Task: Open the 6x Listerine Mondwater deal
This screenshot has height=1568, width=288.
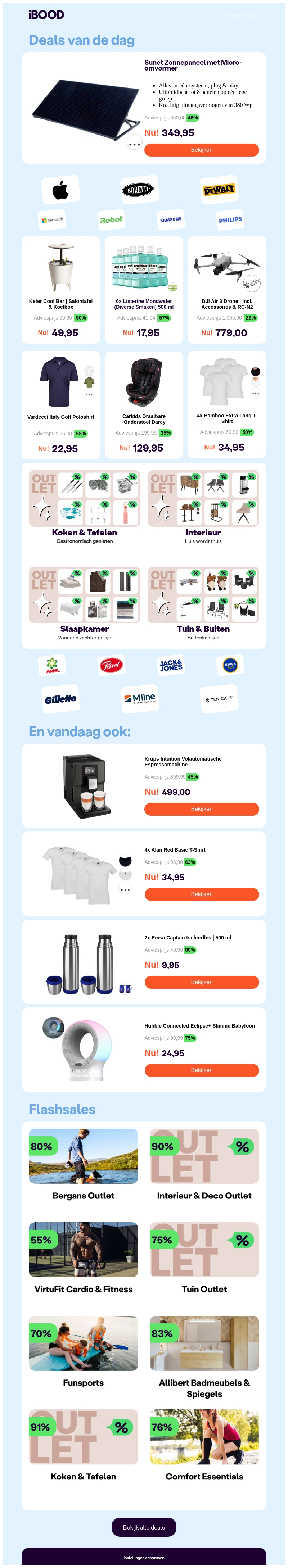Action: (x=144, y=290)
